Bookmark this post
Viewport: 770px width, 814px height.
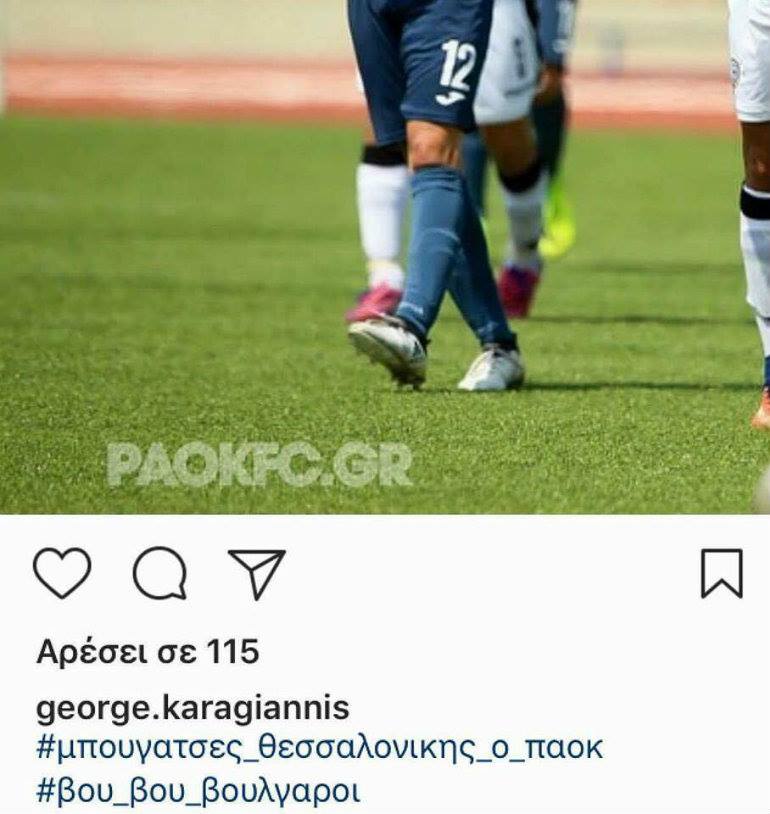pos(721,574)
